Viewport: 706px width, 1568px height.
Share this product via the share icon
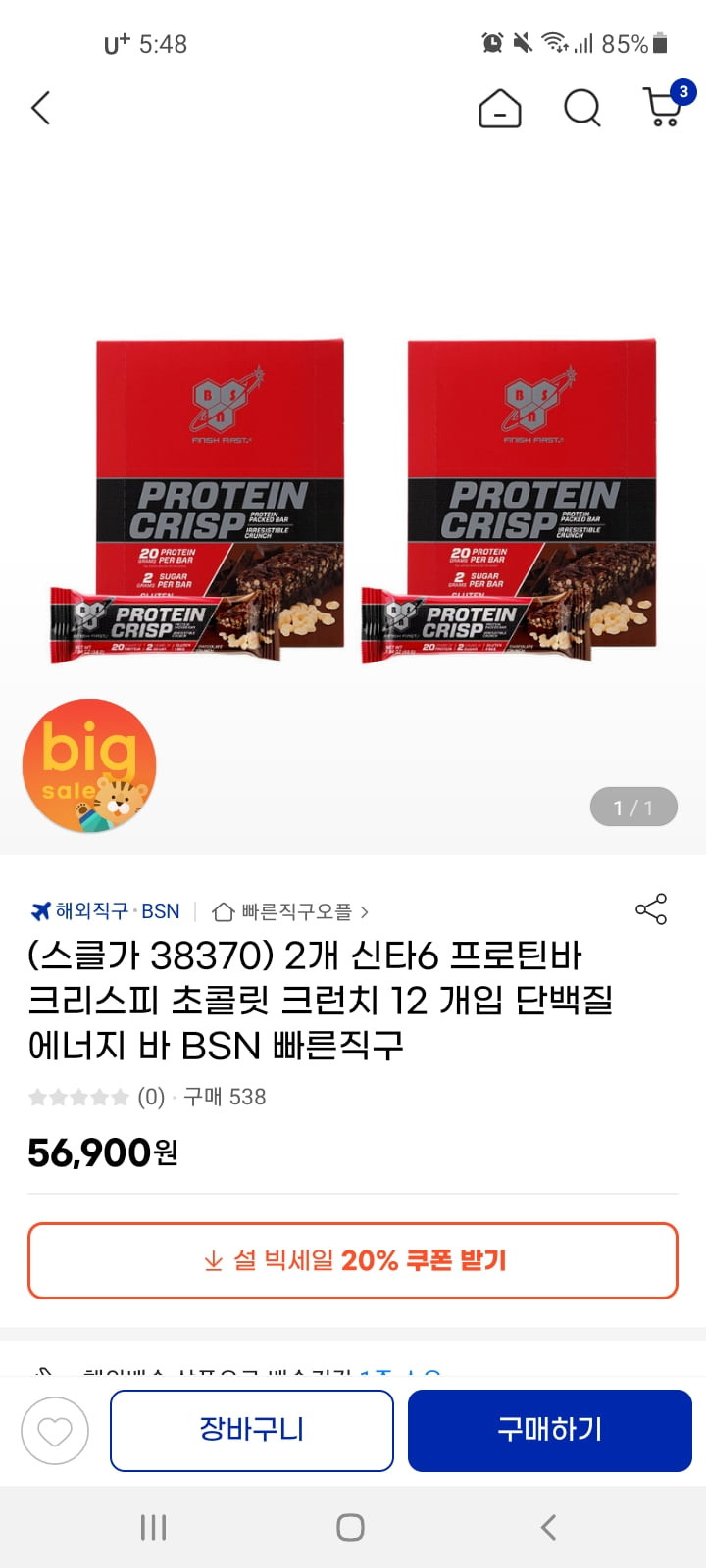pyautogui.click(x=651, y=909)
